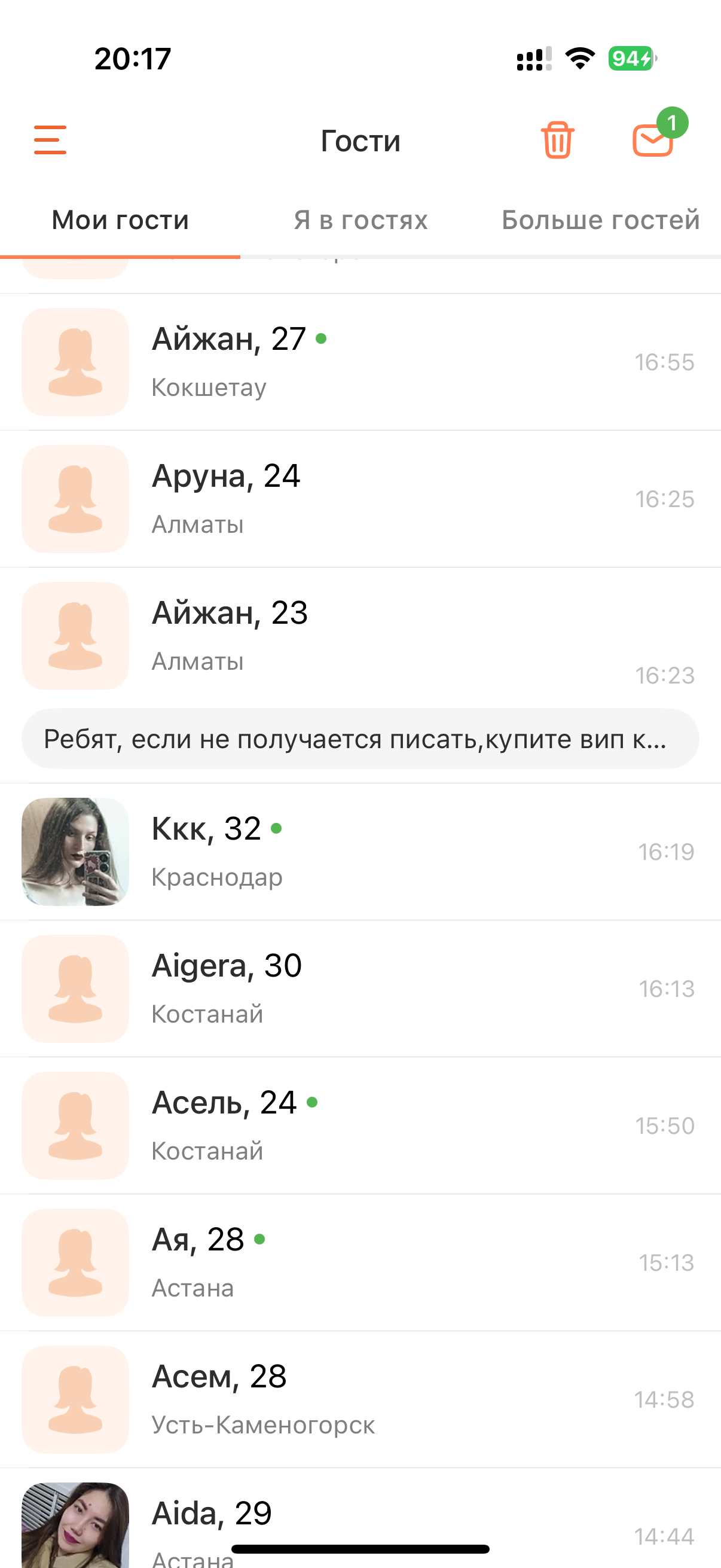Switch to the Больше гостей tab
Screen dimensions: 721x1568
tap(600, 220)
